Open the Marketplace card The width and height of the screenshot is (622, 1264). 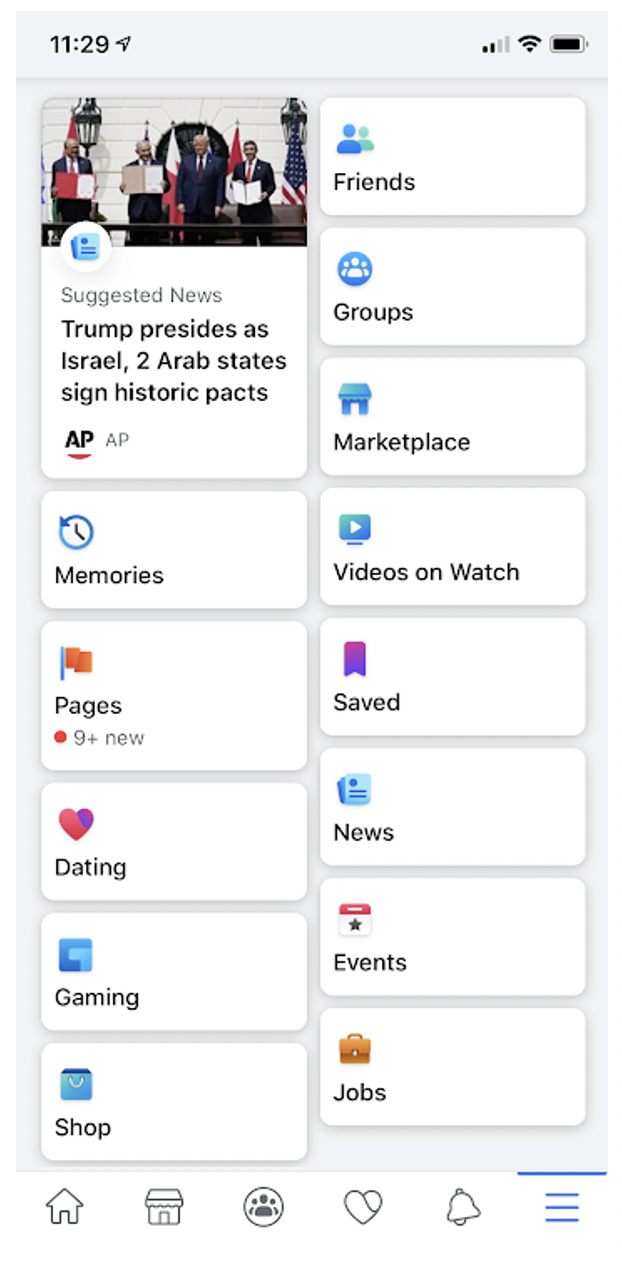pos(452,417)
